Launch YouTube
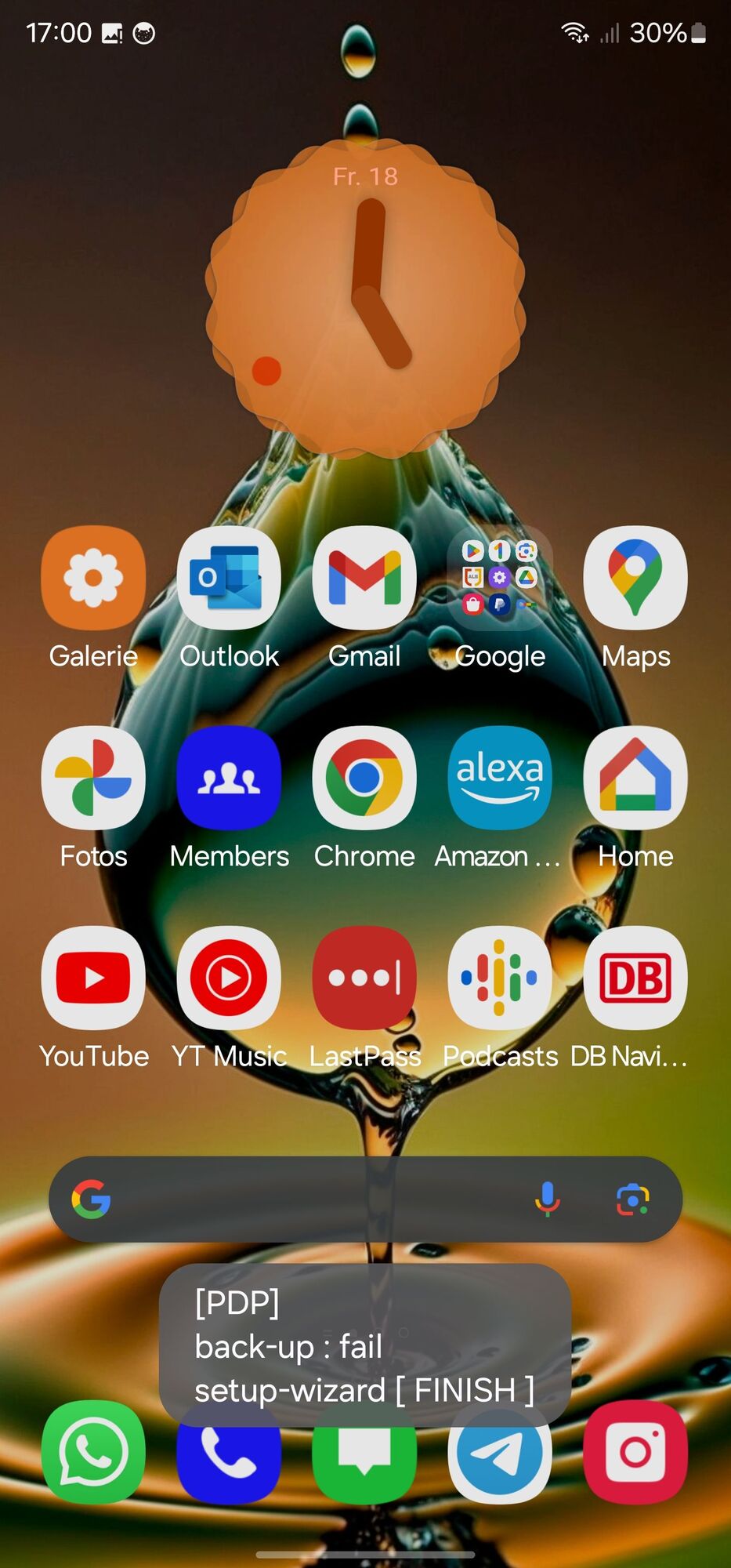 coord(93,978)
